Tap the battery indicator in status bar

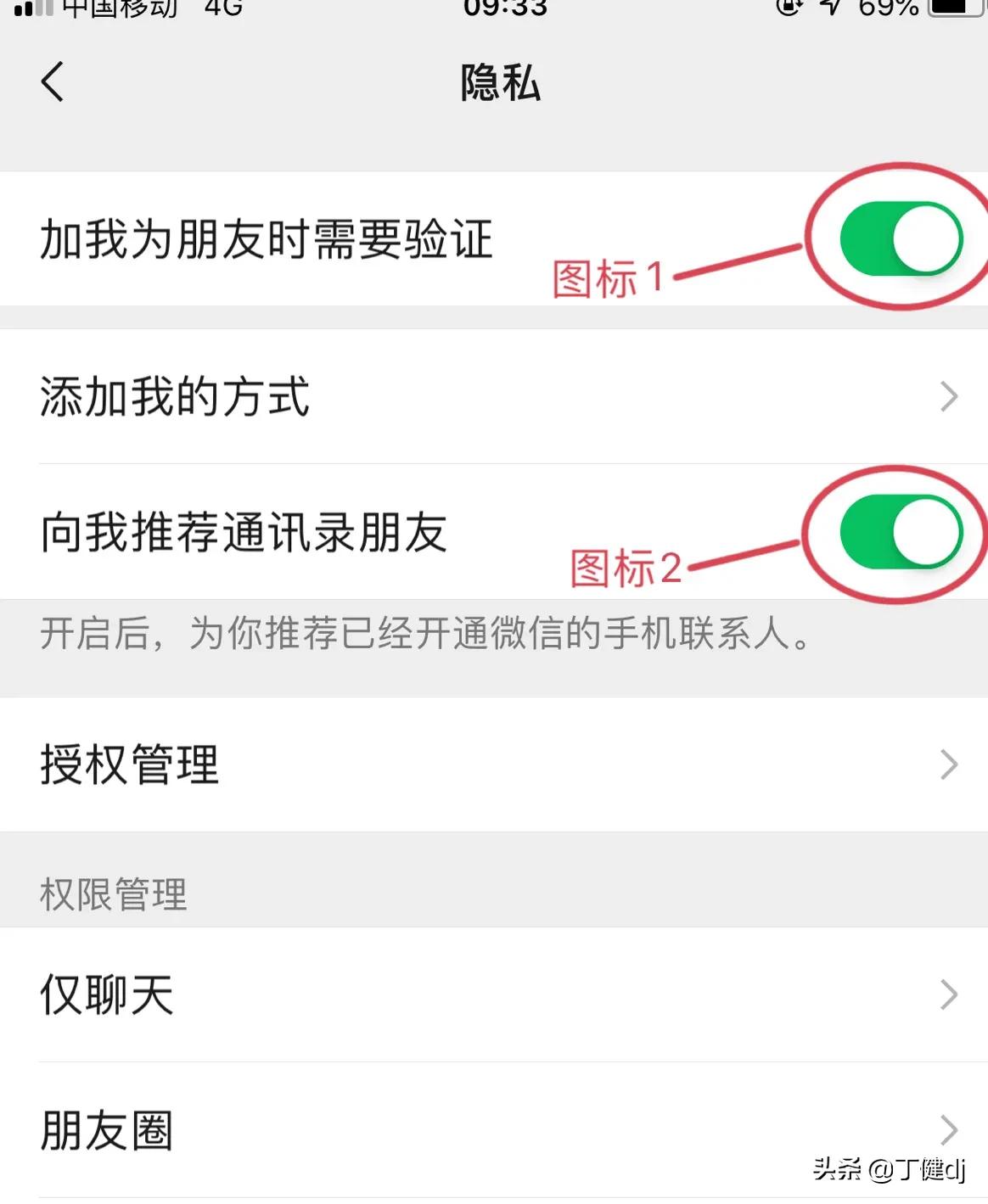coord(952,10)
